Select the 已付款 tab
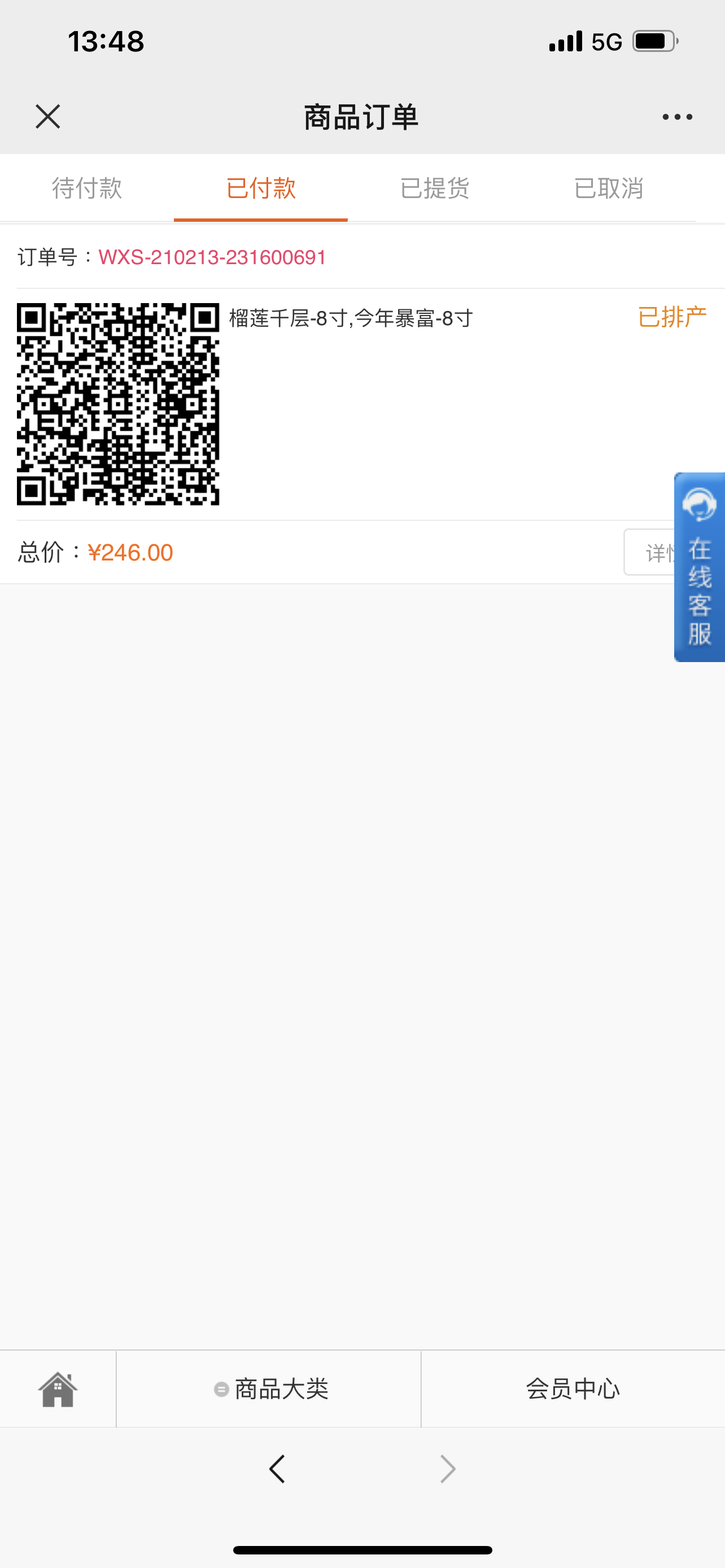 click(x=260, y=188)
